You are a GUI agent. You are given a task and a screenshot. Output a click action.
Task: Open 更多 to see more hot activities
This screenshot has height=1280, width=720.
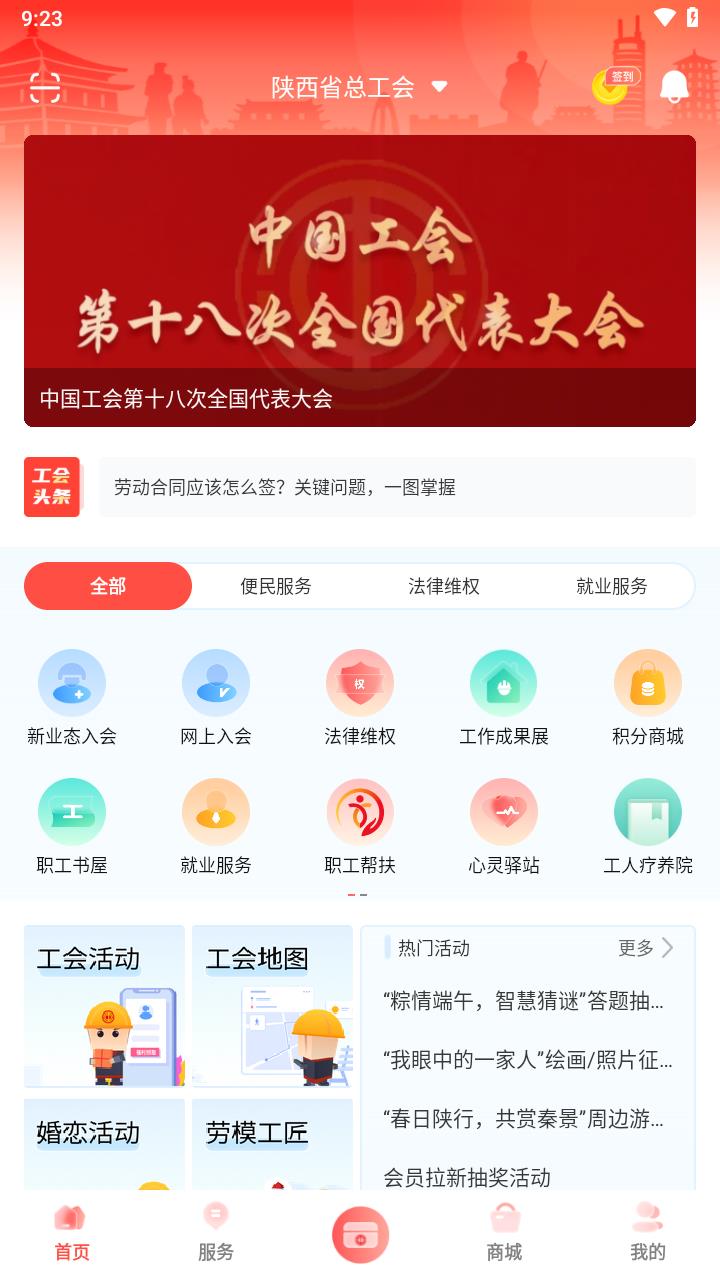point(636,948)
